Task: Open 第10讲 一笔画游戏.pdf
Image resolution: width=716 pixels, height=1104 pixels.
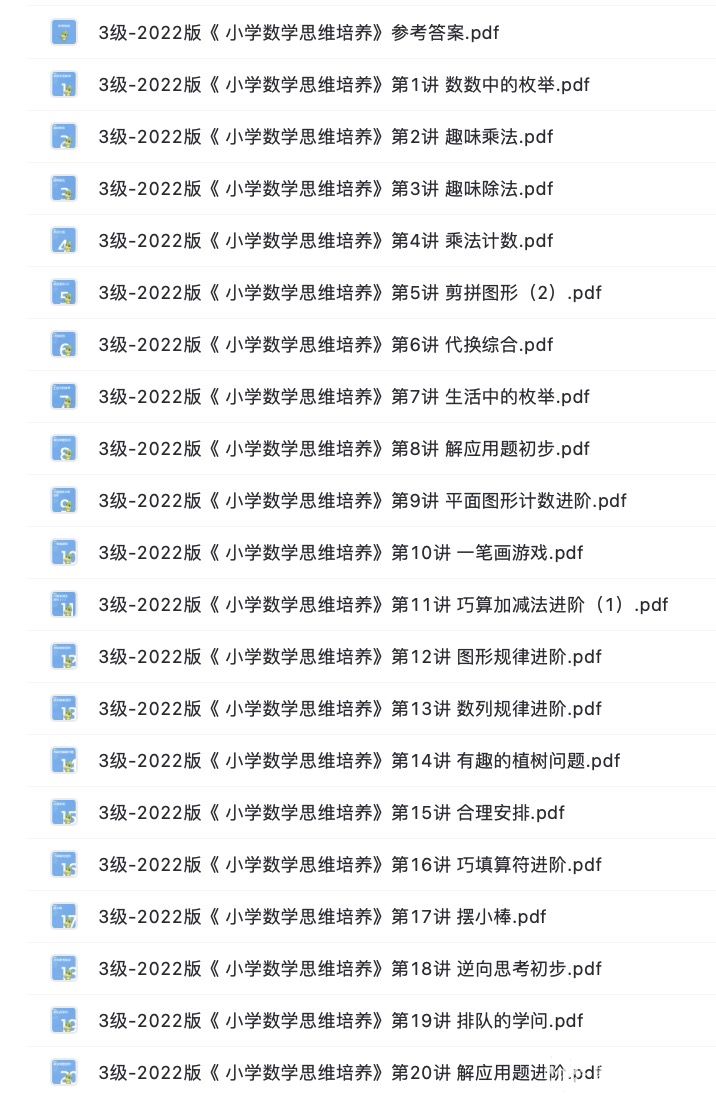Action: 340,553
